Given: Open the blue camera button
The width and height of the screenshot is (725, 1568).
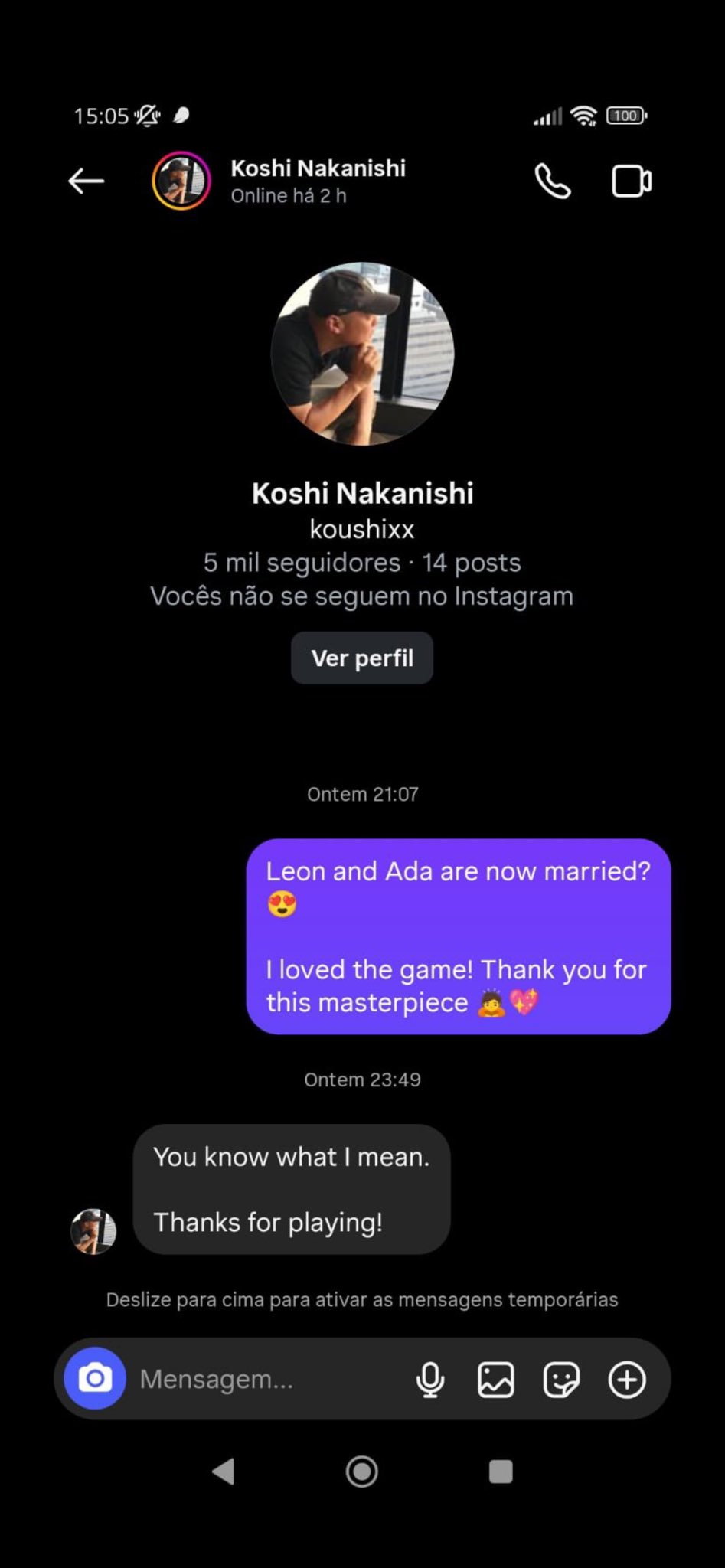Looking at the screenshot, I should 95,1379.
